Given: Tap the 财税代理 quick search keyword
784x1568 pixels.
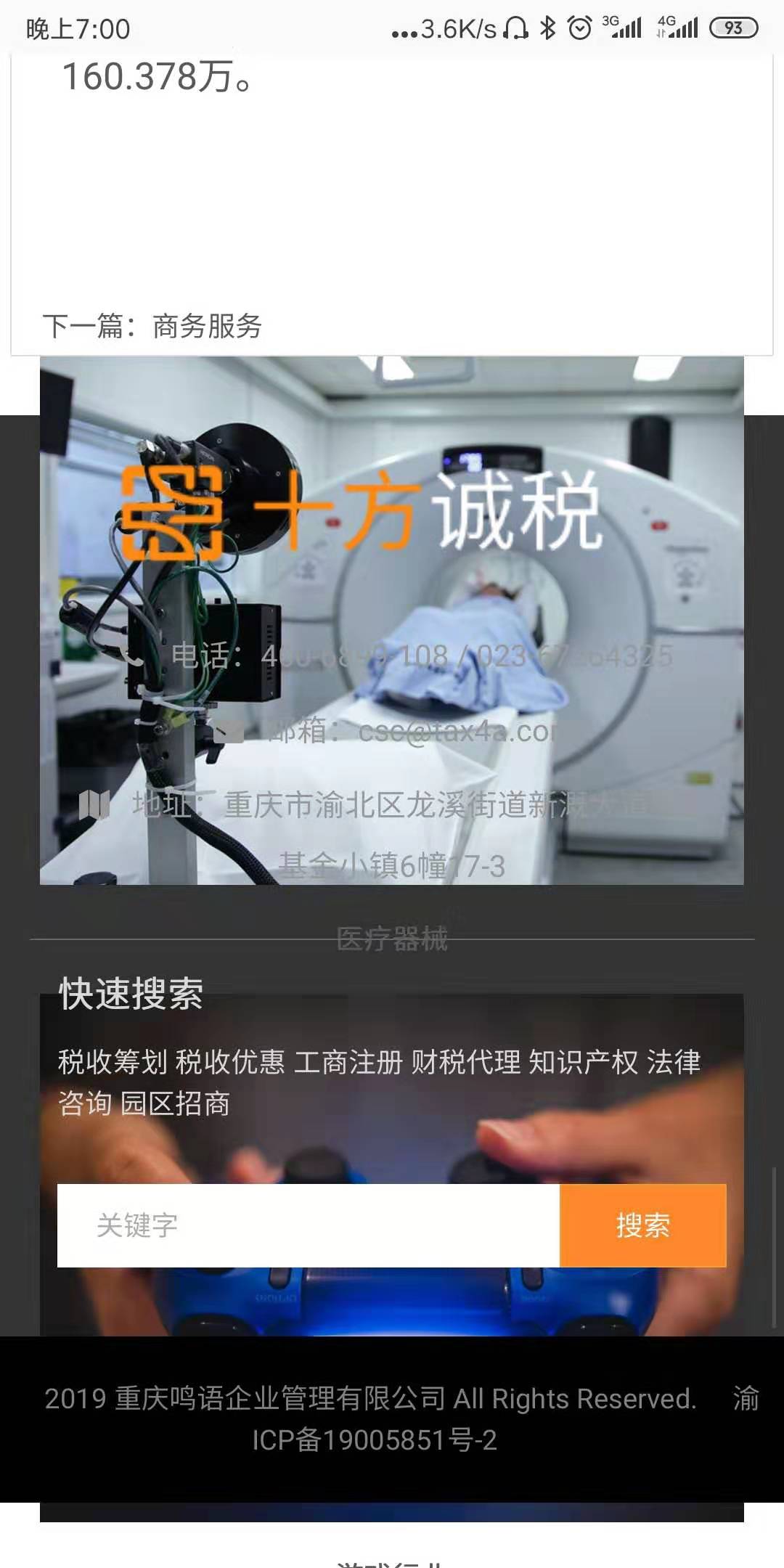Looking at the screenshot, I should (x=466, y=1062).
